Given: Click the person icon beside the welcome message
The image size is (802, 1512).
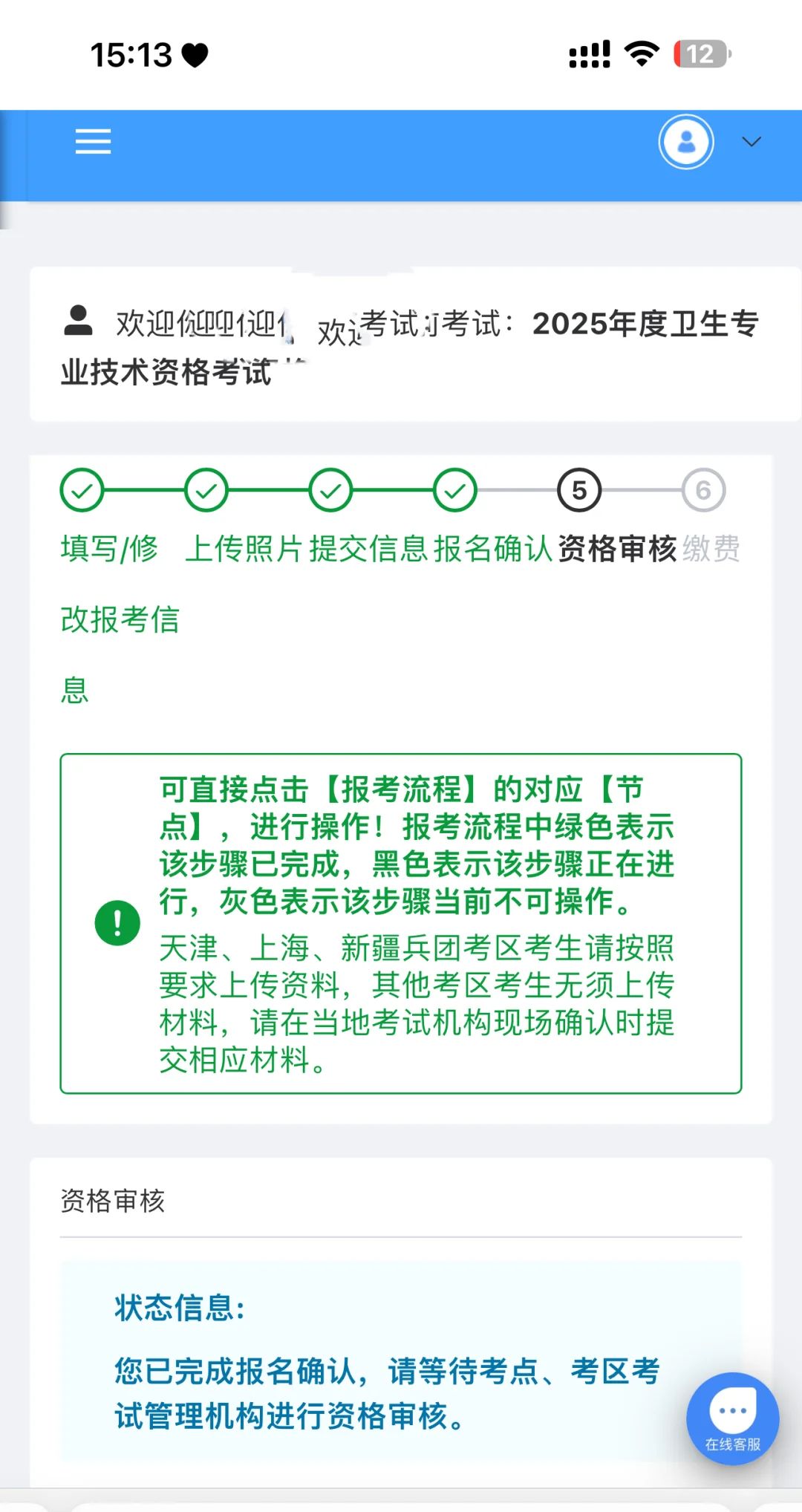Looking at the screenshot, I should tap(78, 321).
